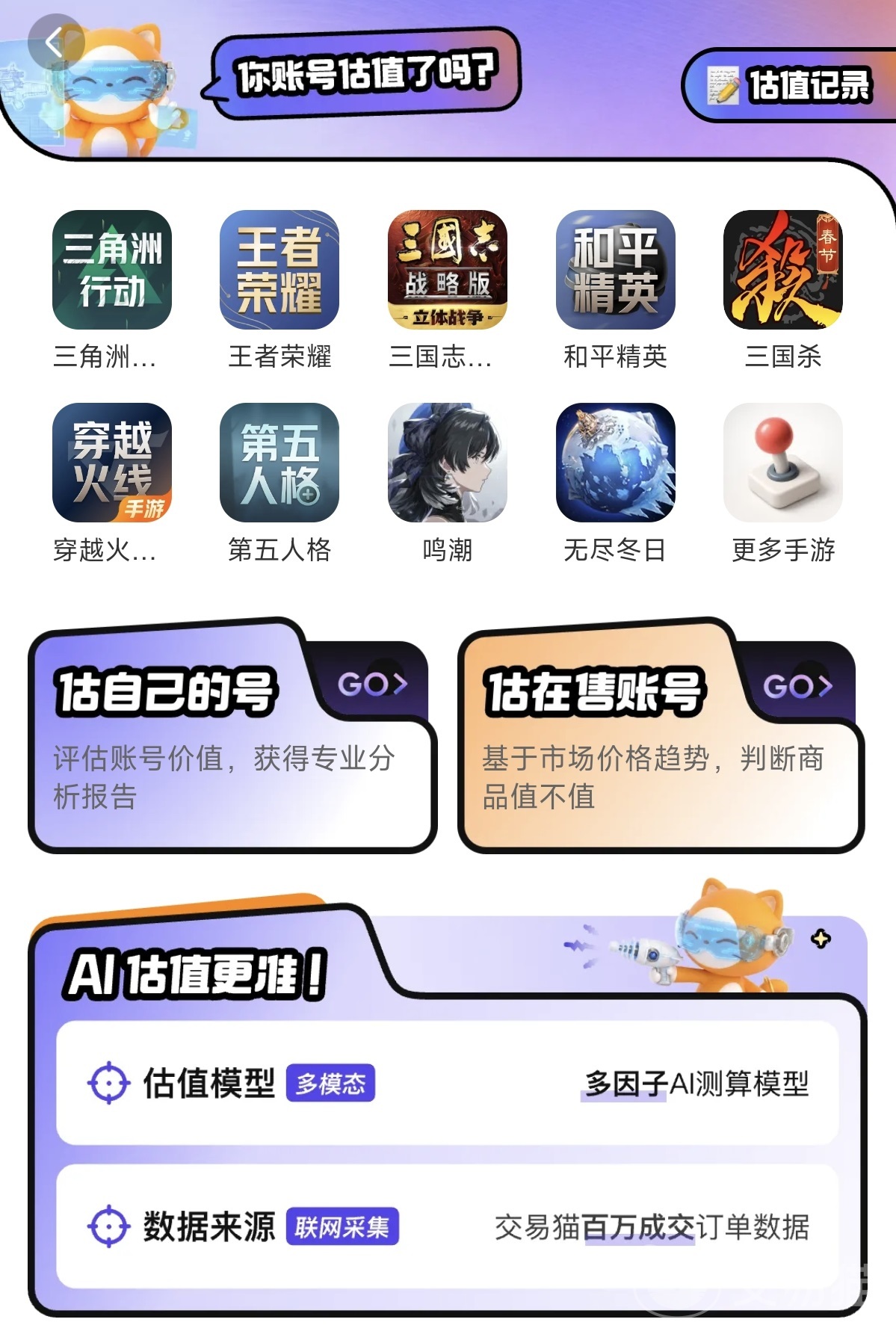The width and height of the screenshot is (896, 1334).
Task: Open 估在售账号 listed account valuation
Action: [x=661, y=736]
